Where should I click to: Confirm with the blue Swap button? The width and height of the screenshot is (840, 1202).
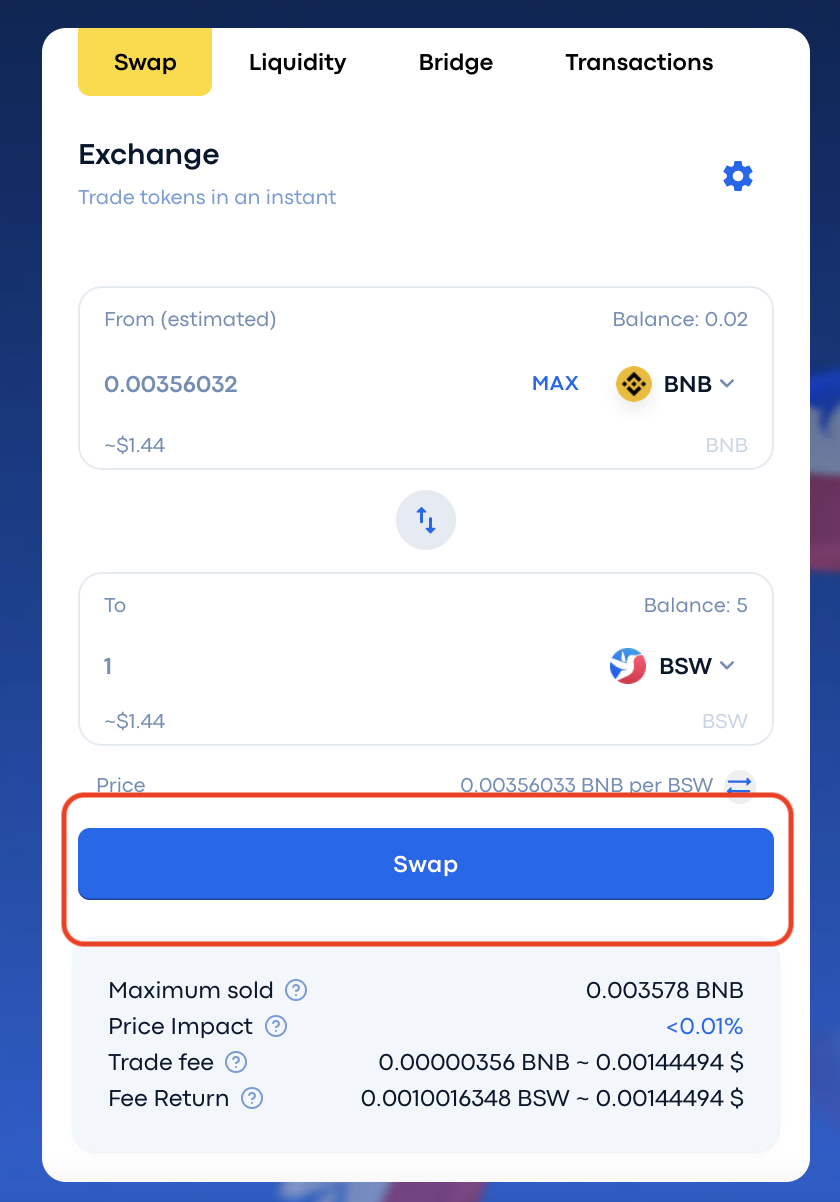click(x=426, y=864)
